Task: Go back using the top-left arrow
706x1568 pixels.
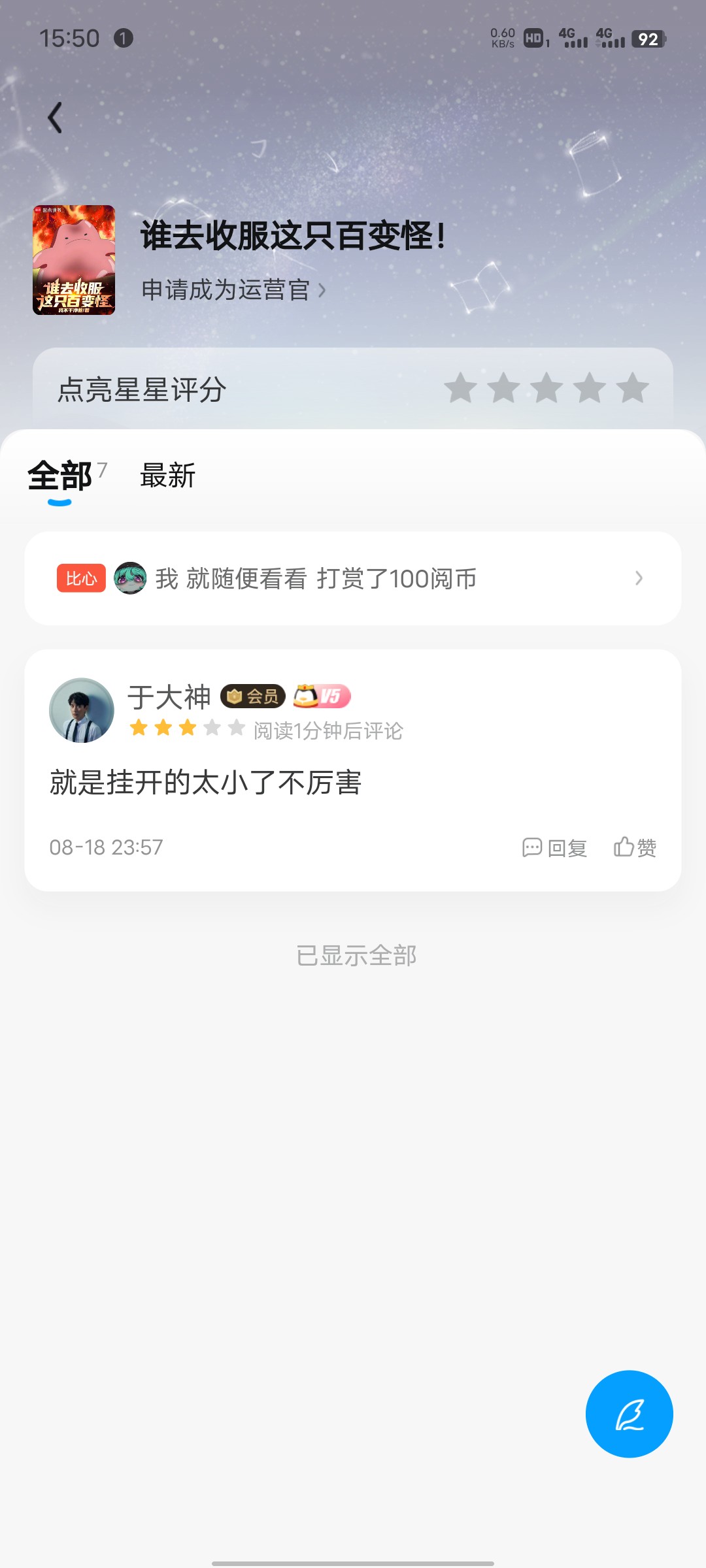Action: pyautogui.click(x=56, y=118)
